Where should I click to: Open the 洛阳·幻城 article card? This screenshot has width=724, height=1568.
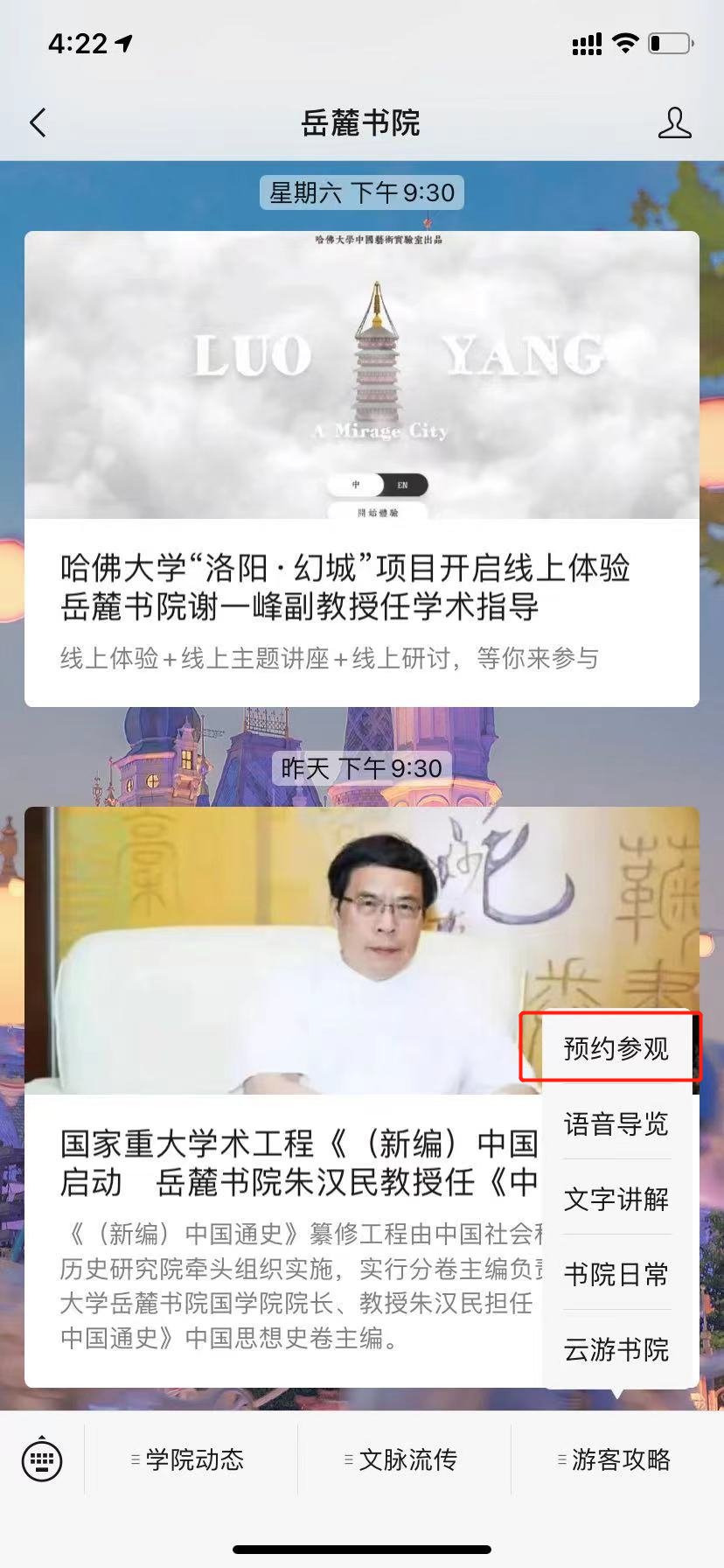pos(361,468)
